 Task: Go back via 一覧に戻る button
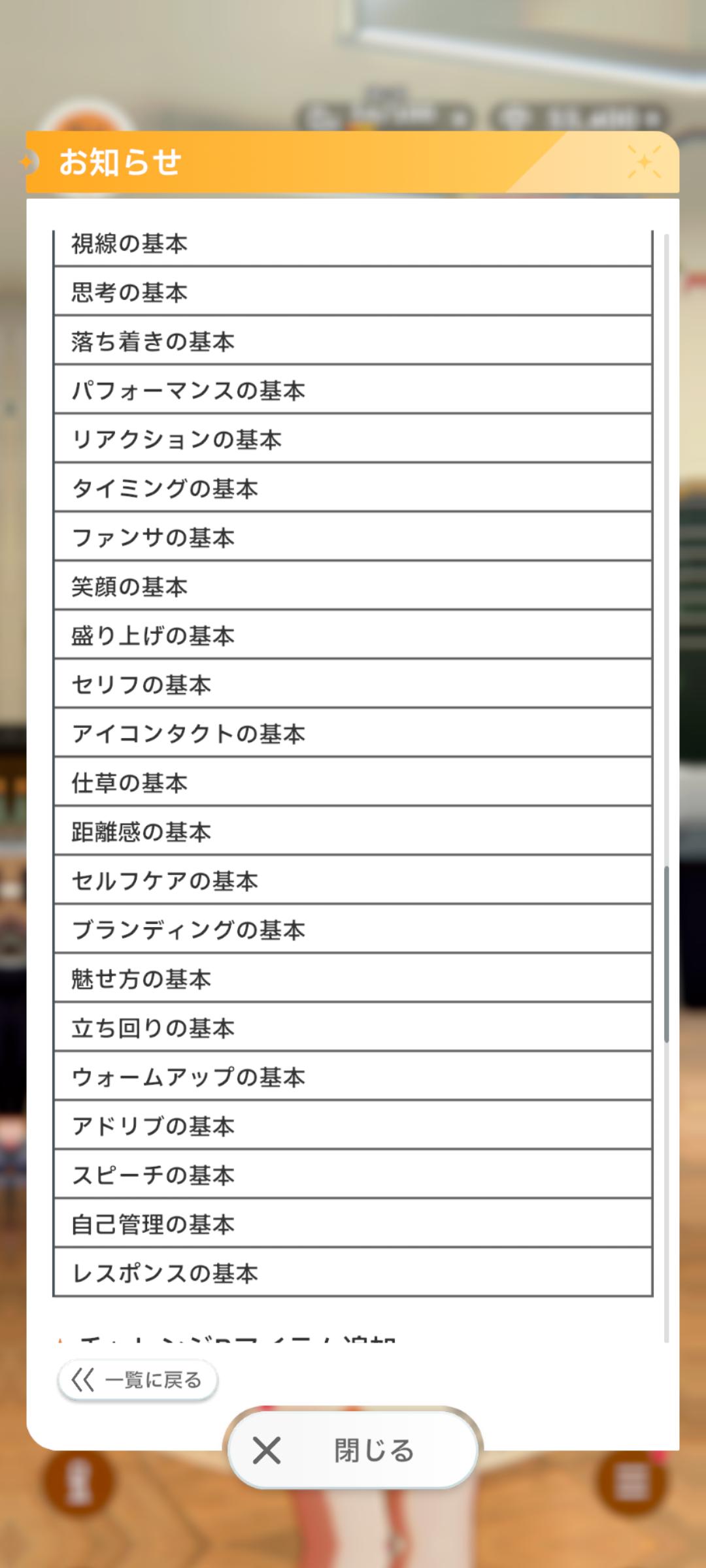coord(137,1380)
